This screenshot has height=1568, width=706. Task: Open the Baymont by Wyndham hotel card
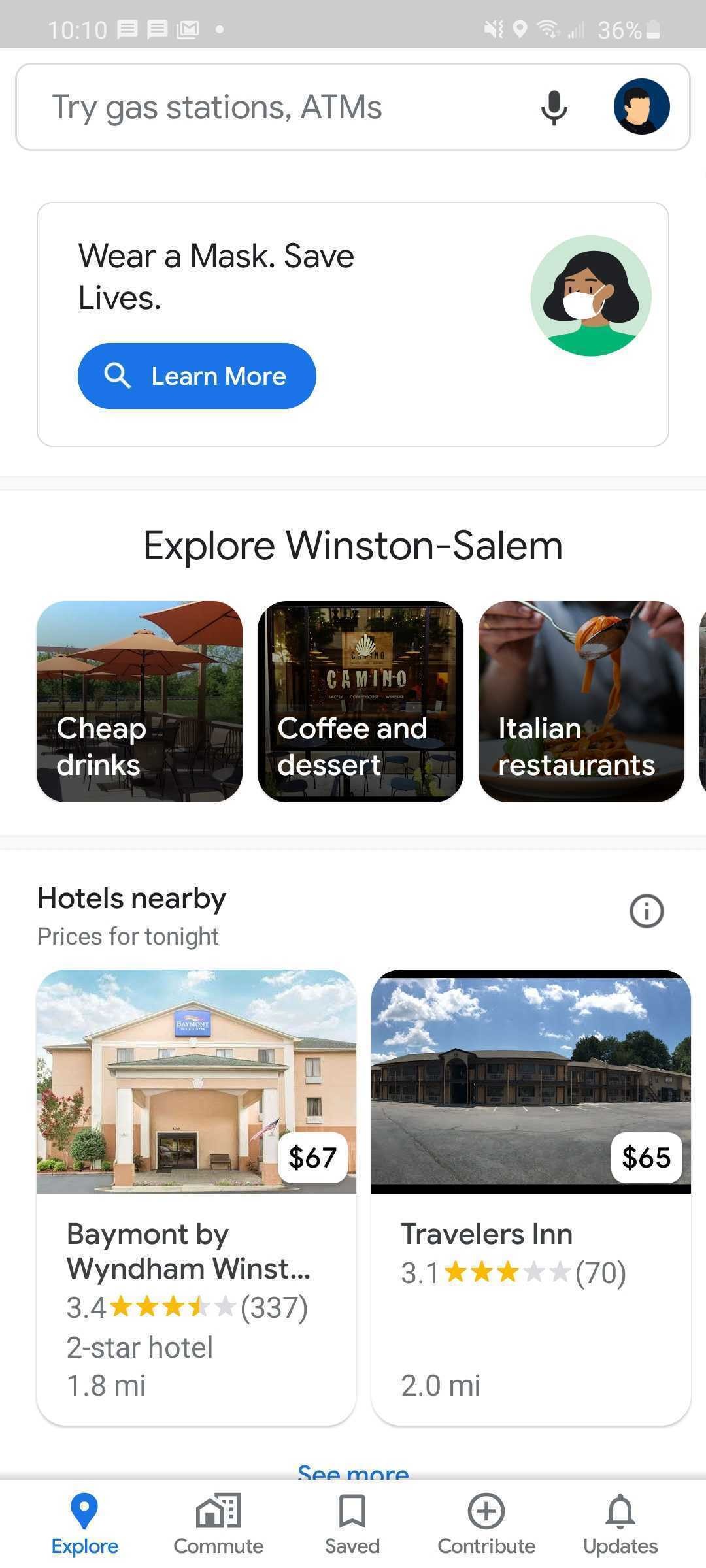[196, 1196]
